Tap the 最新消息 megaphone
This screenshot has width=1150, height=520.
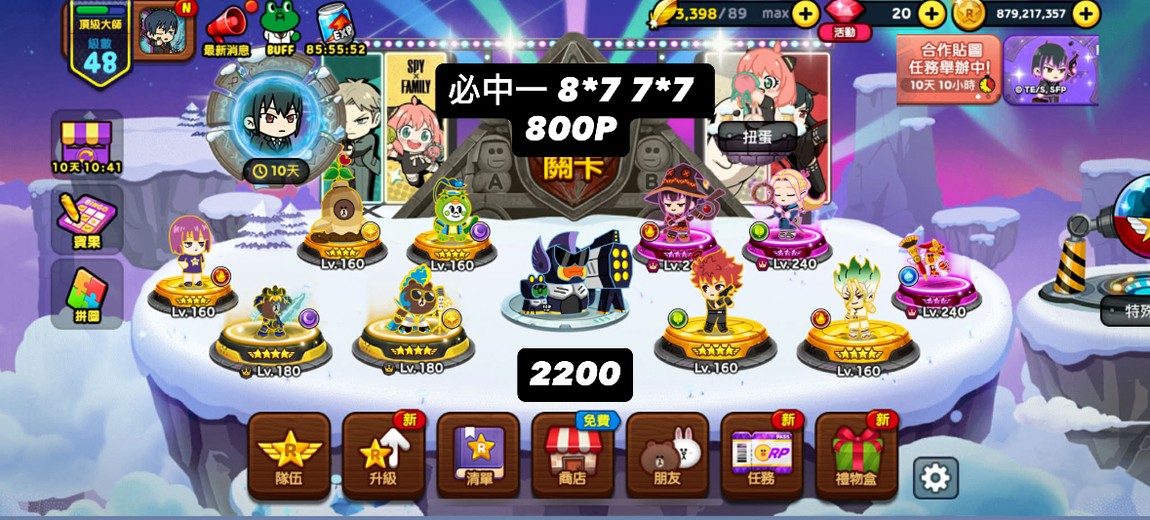(x=227, y=28)
